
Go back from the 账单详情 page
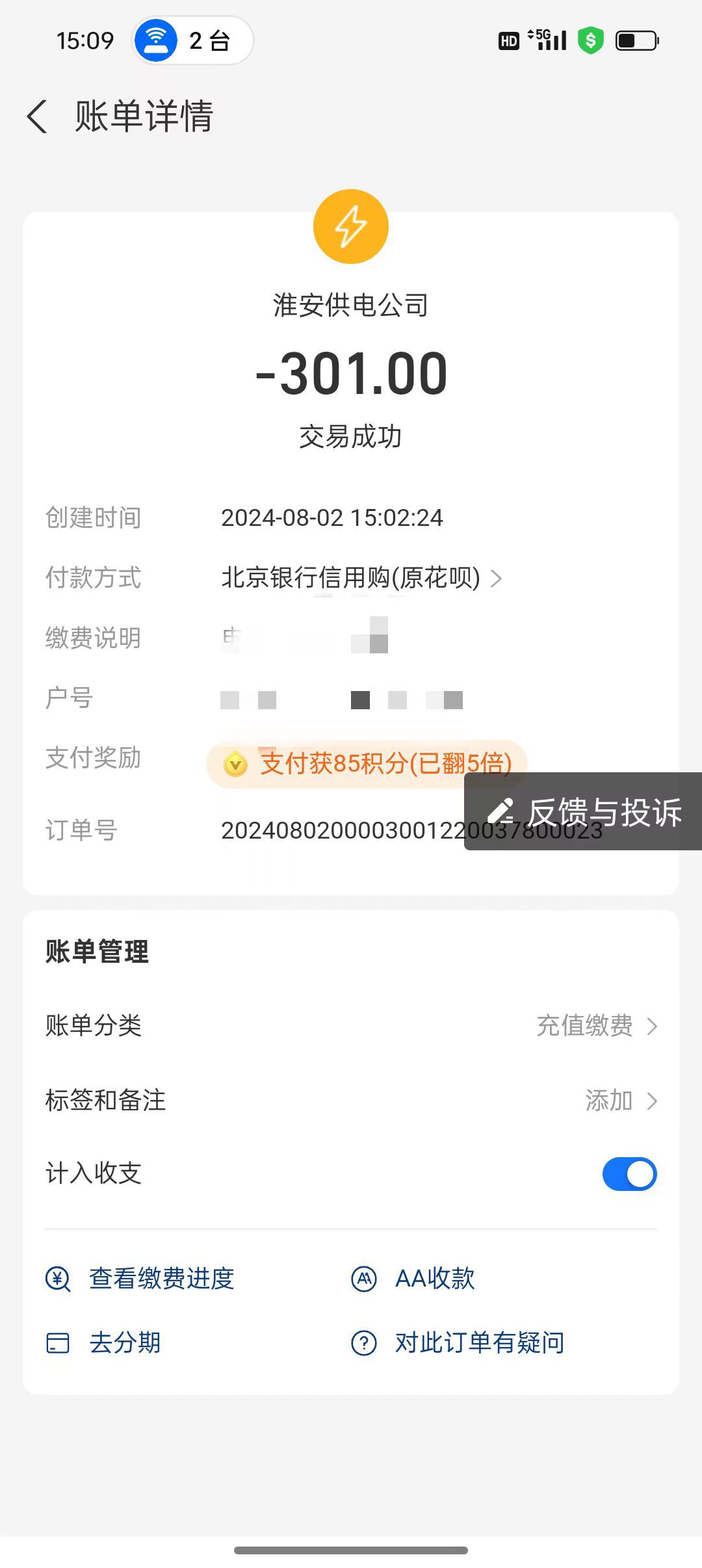click(x=37, y=117)
